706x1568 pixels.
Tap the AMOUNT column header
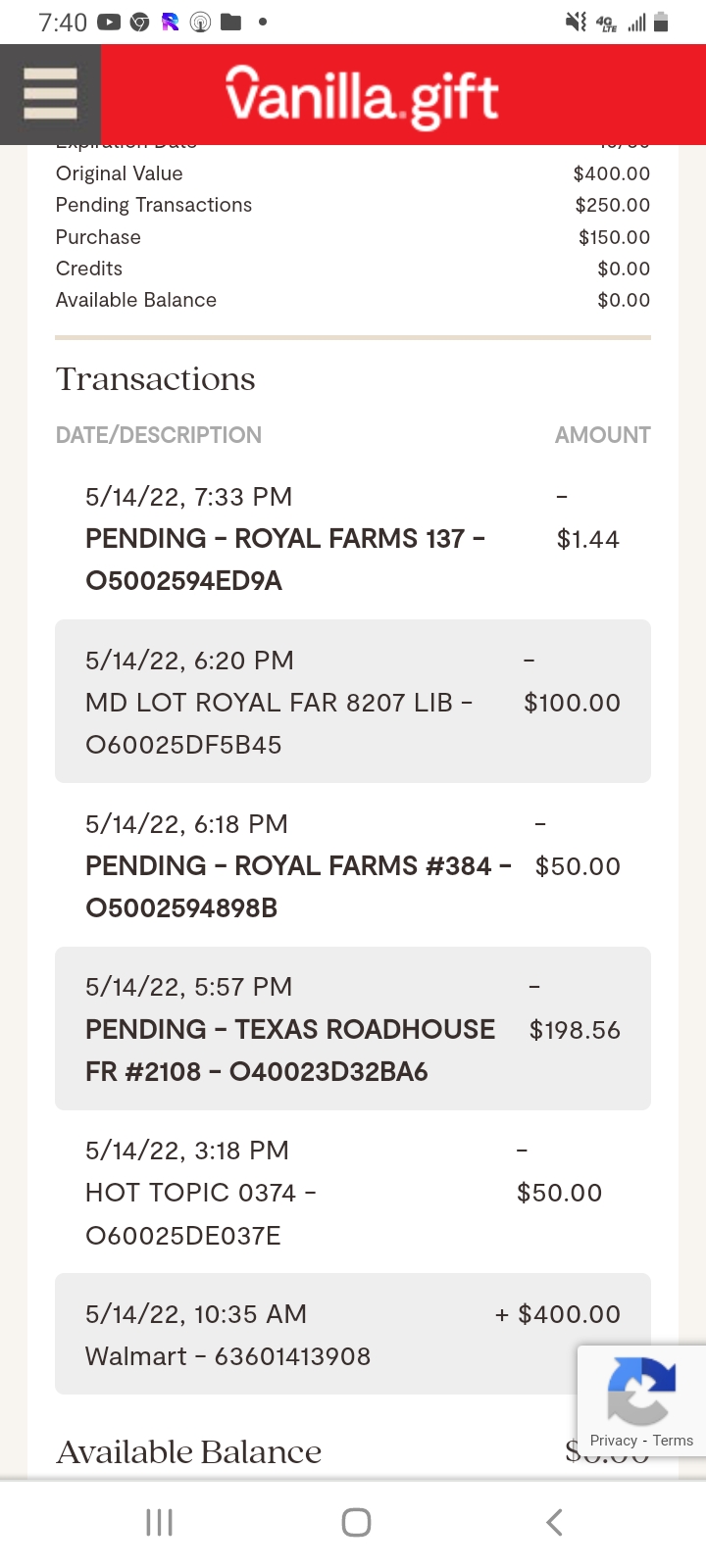point(602,434)
